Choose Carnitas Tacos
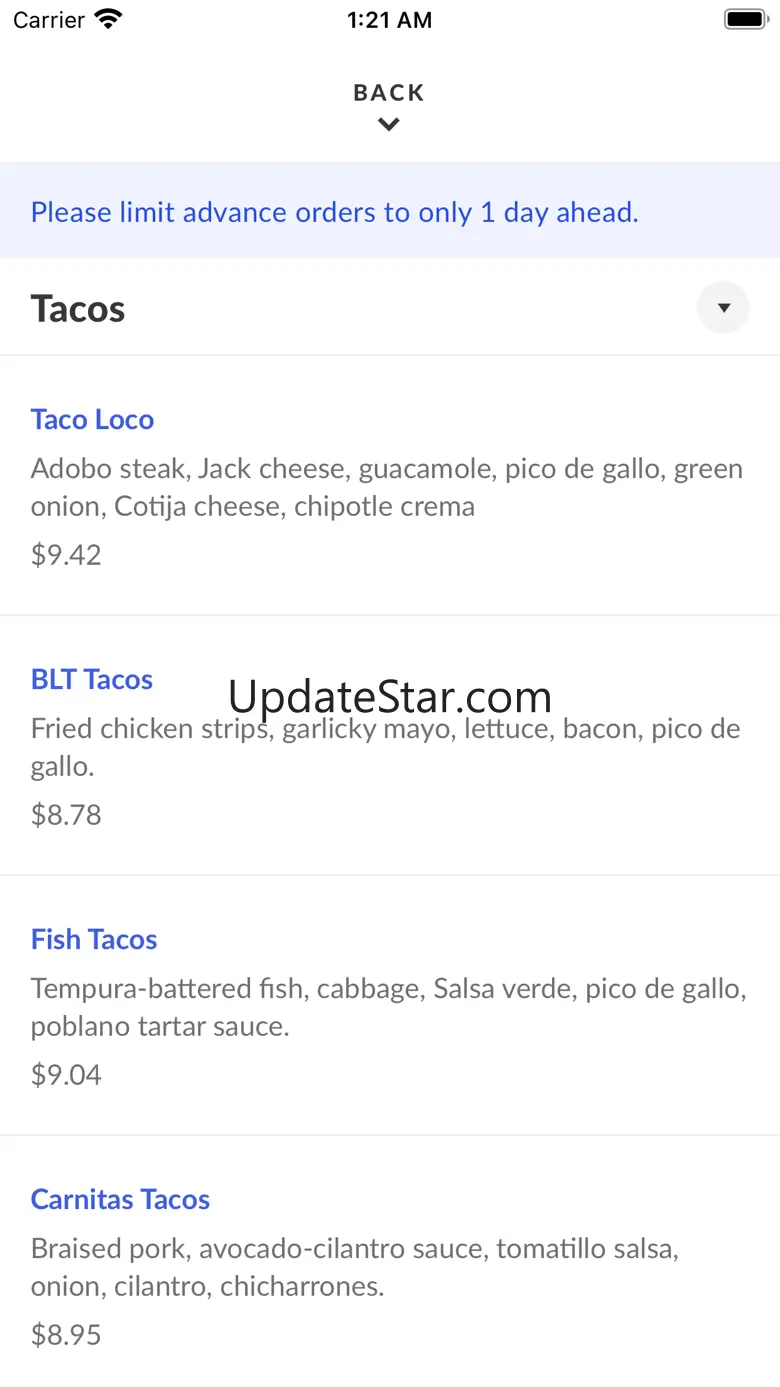The height and width of the screenshot is (1387, 780). tap(120, 1200)
